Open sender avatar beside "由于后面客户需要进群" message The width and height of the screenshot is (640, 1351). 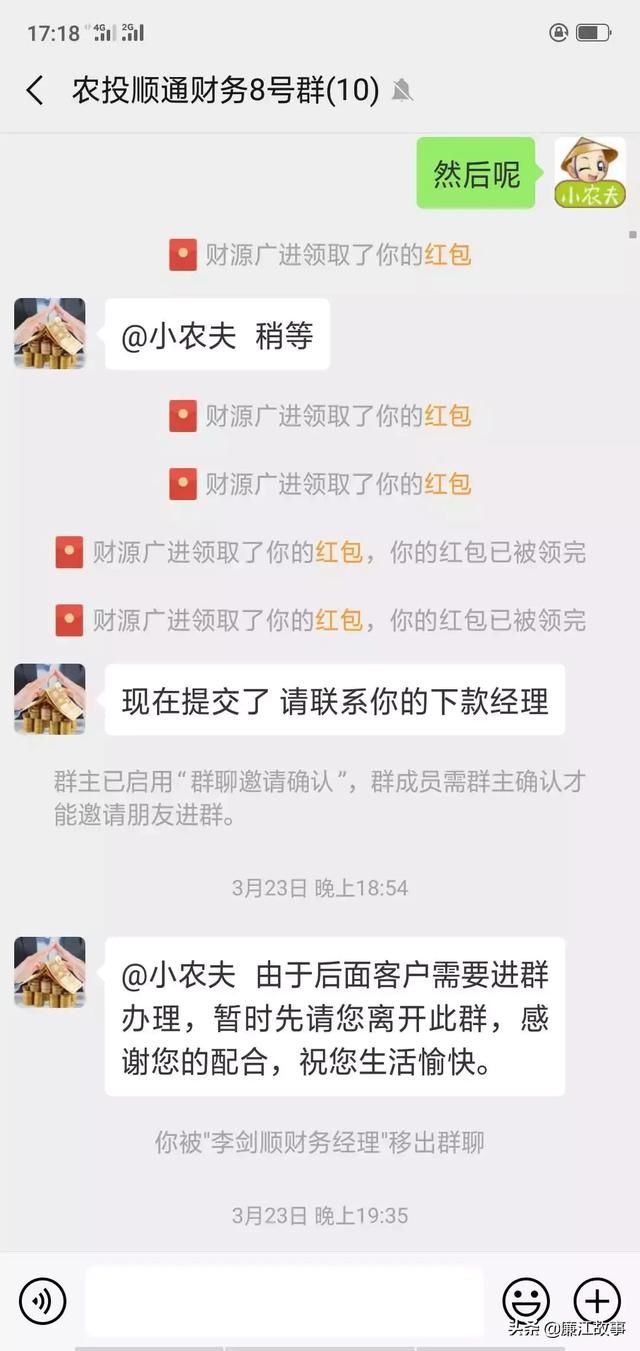click(50, 972)
